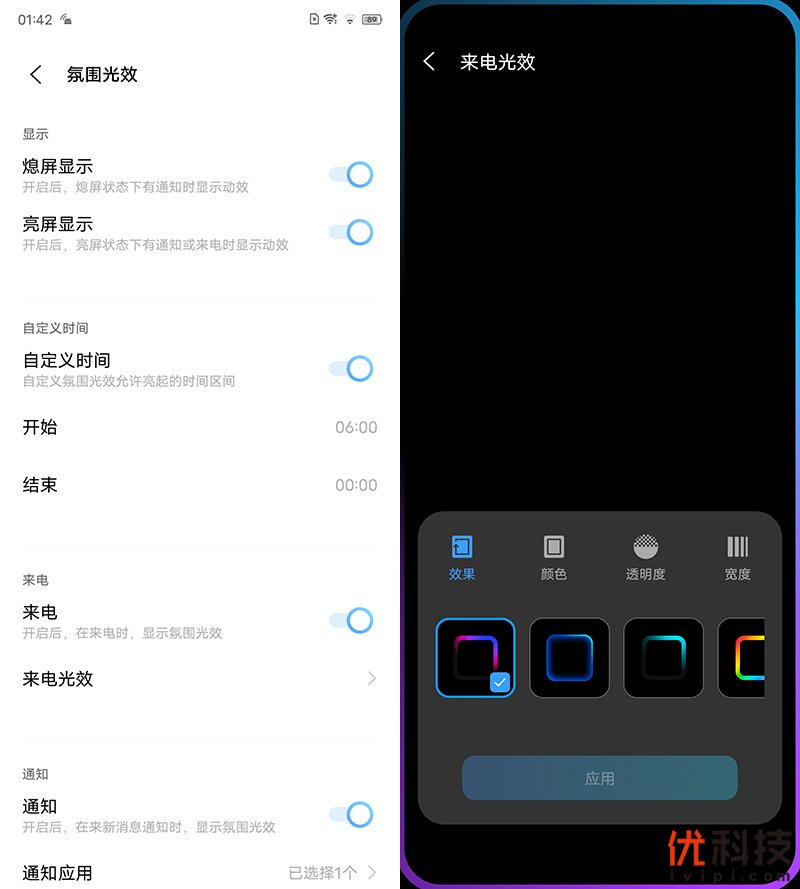Disable the 自定义时间 switch
Viewport: 800px width, 889px height.
pos(352,369)
